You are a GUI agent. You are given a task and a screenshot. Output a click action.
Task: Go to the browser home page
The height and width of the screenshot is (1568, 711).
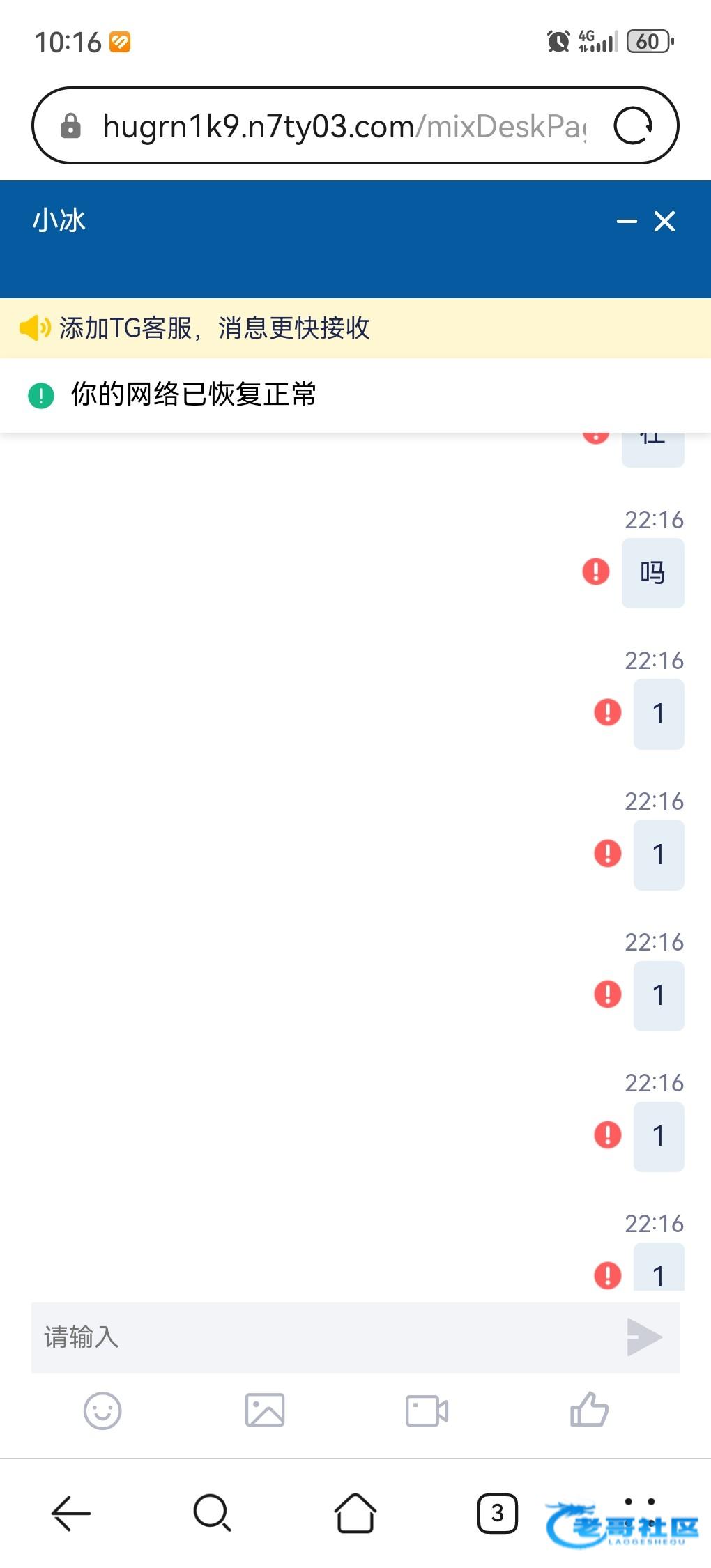click(355, 1513)
